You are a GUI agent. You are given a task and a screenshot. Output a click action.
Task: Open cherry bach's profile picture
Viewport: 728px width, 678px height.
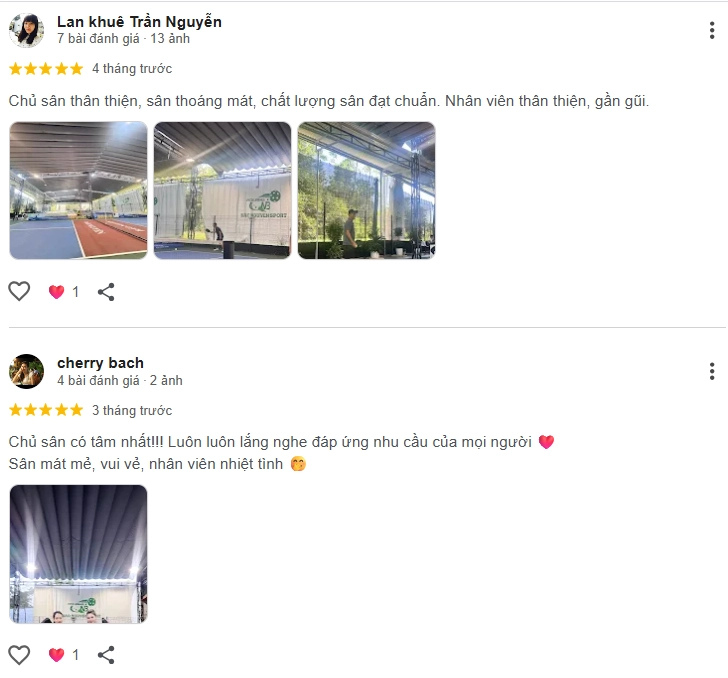26,371
